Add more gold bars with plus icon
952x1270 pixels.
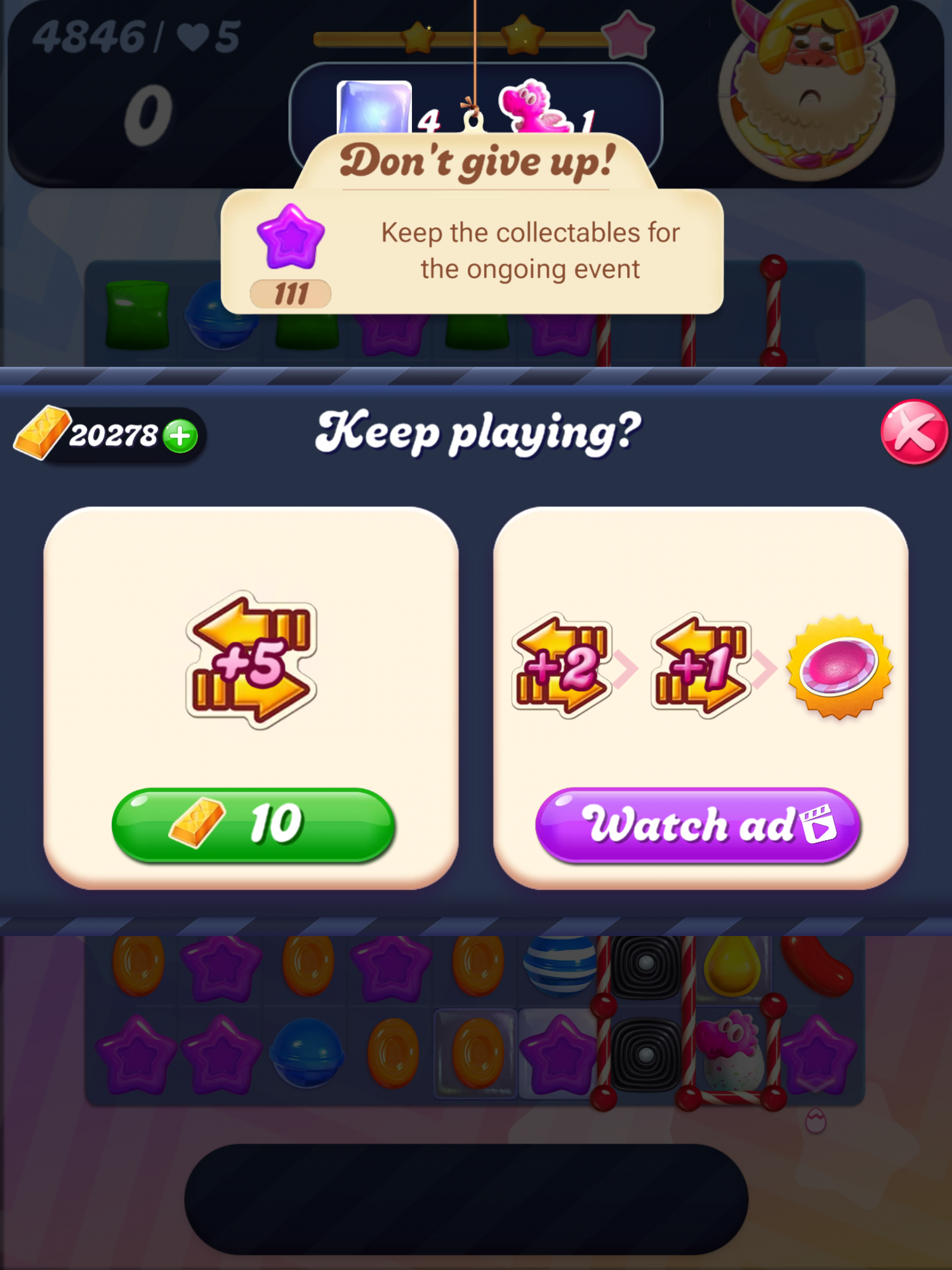click(180, 436)
